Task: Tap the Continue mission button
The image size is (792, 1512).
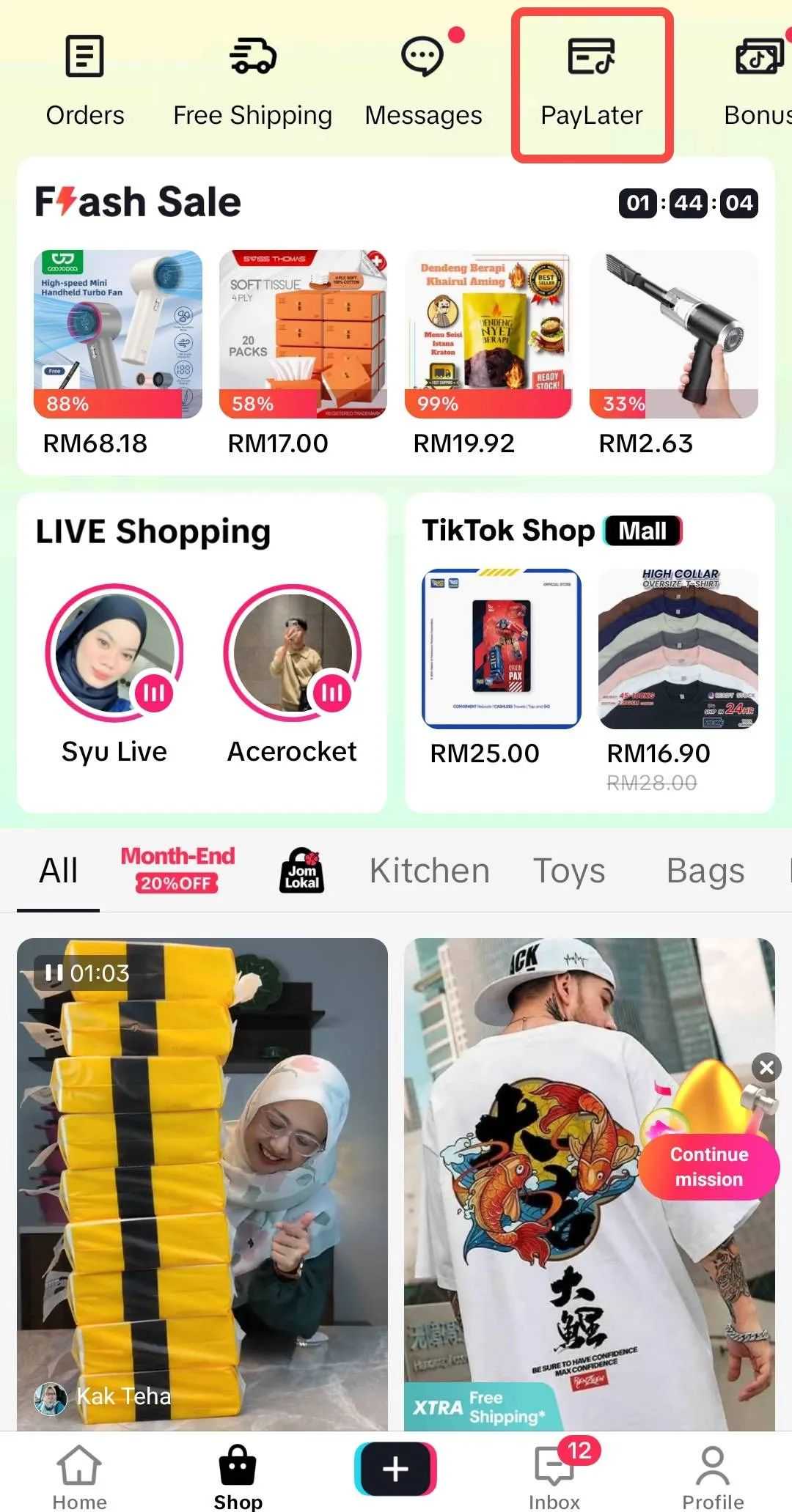Action: [x=708, y=1167]
